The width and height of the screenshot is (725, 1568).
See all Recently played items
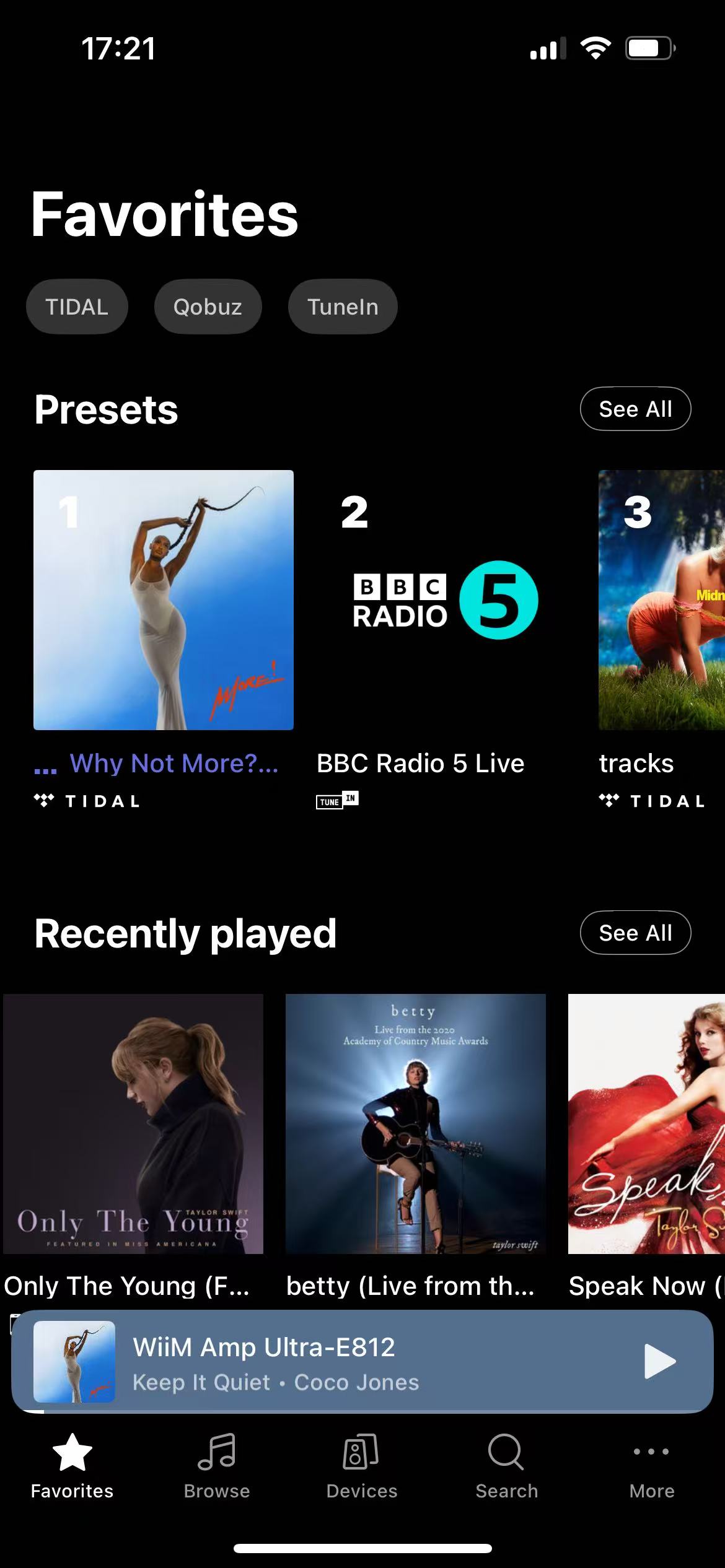(x=635, y=933)
